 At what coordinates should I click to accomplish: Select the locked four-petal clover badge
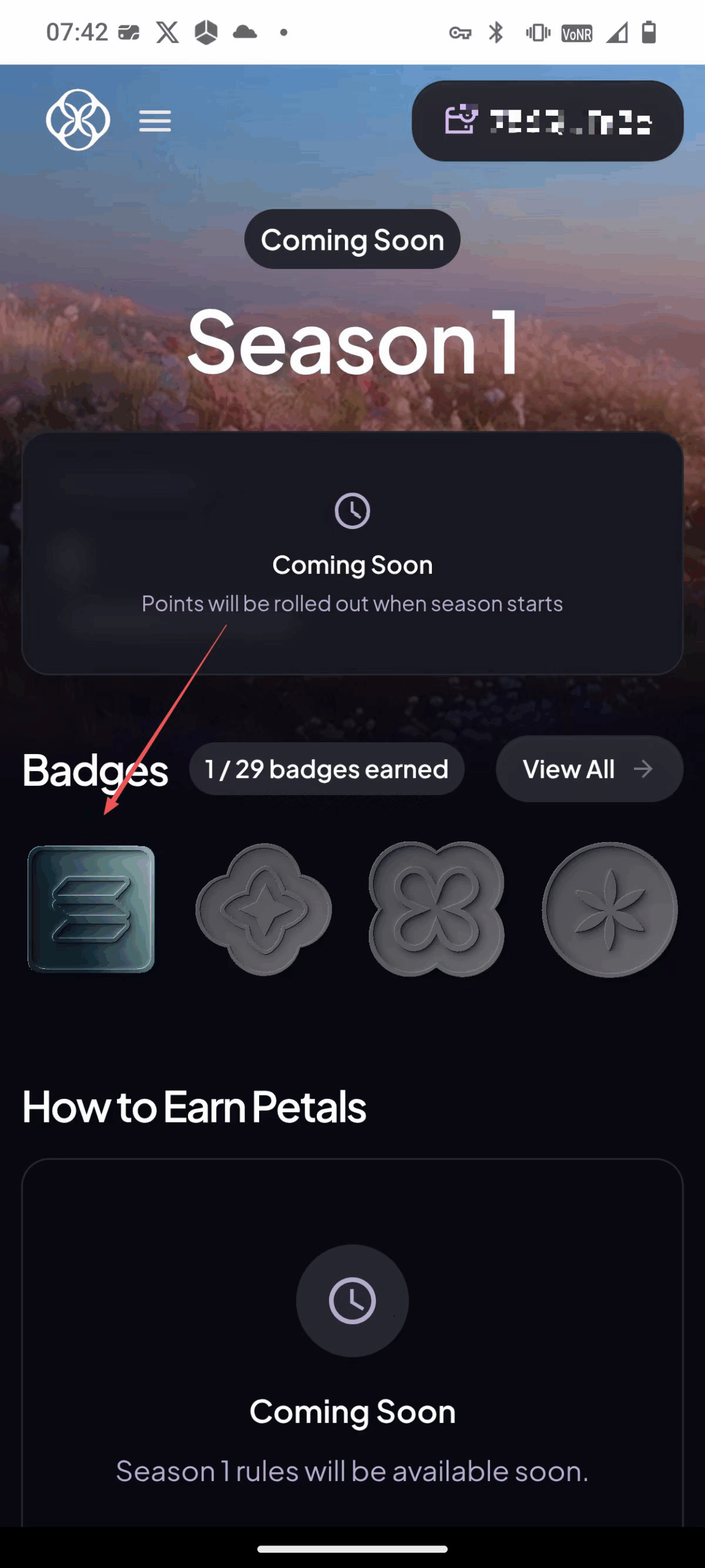436,909
